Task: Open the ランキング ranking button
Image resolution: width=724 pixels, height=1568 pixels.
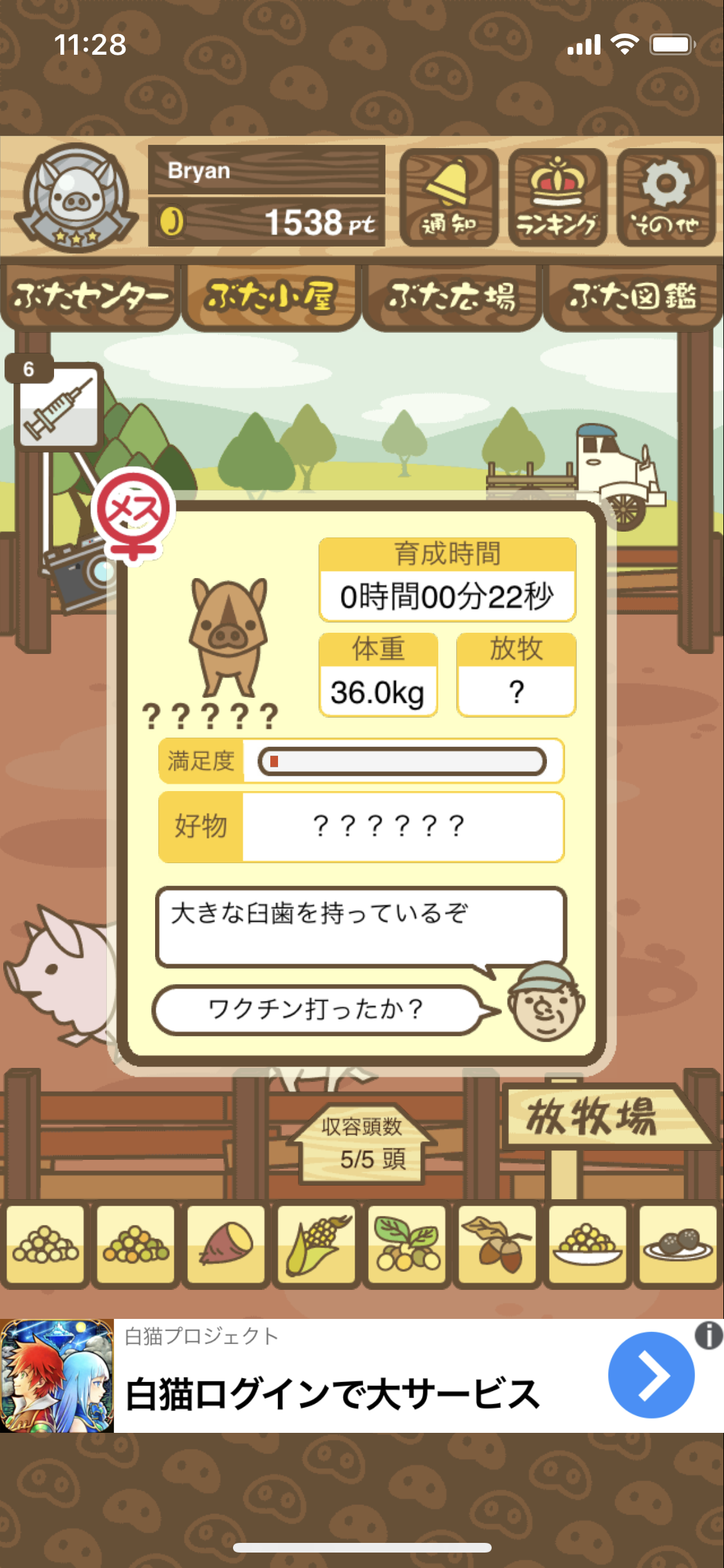Action: tap(557, 198)
